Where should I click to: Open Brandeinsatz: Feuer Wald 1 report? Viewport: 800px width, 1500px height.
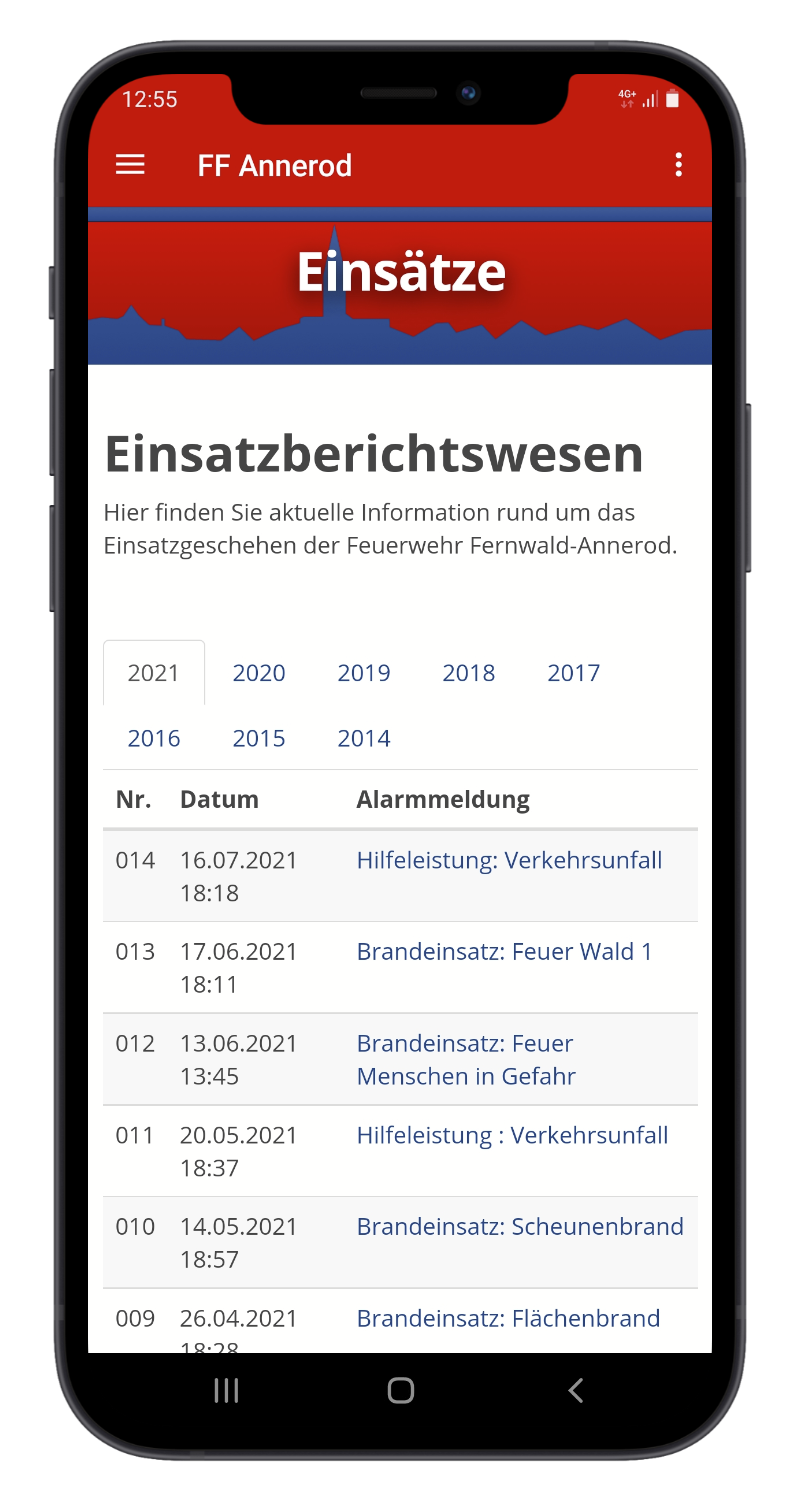coord(504,952)
